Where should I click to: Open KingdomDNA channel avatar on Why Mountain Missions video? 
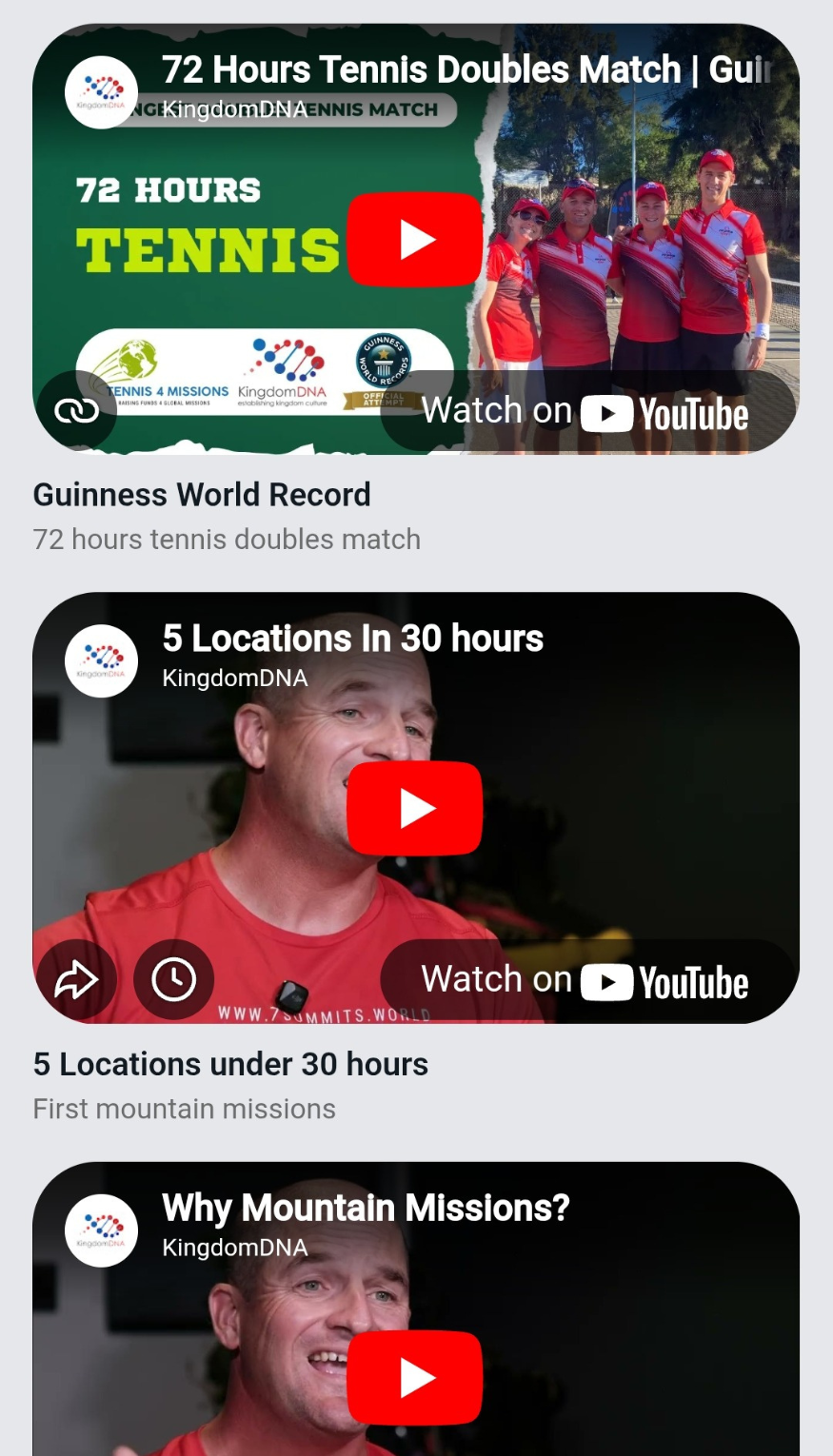pyautogui.click(x=101, y=1230)
